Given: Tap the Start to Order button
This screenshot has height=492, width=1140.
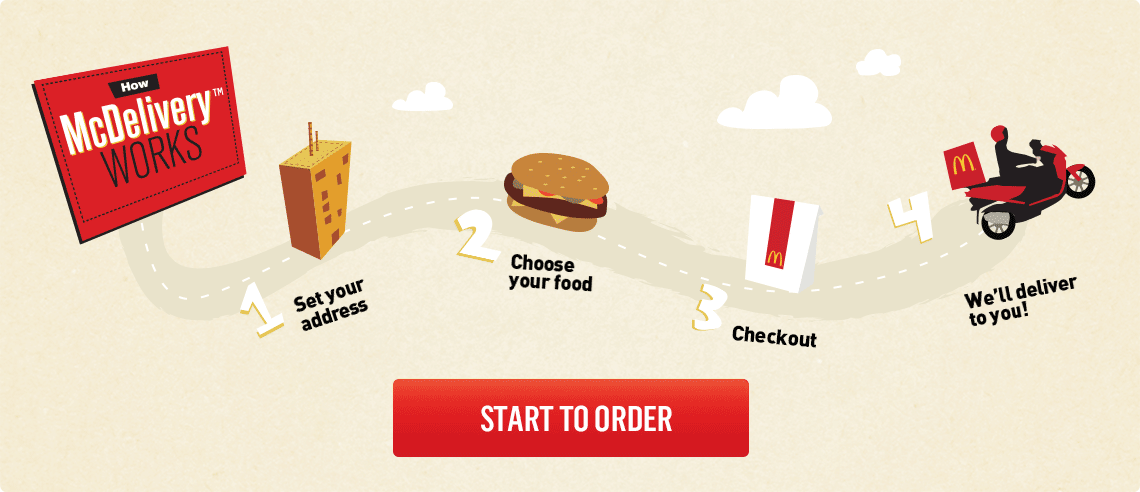Looking at the screenshot, I should click(570, 418).
